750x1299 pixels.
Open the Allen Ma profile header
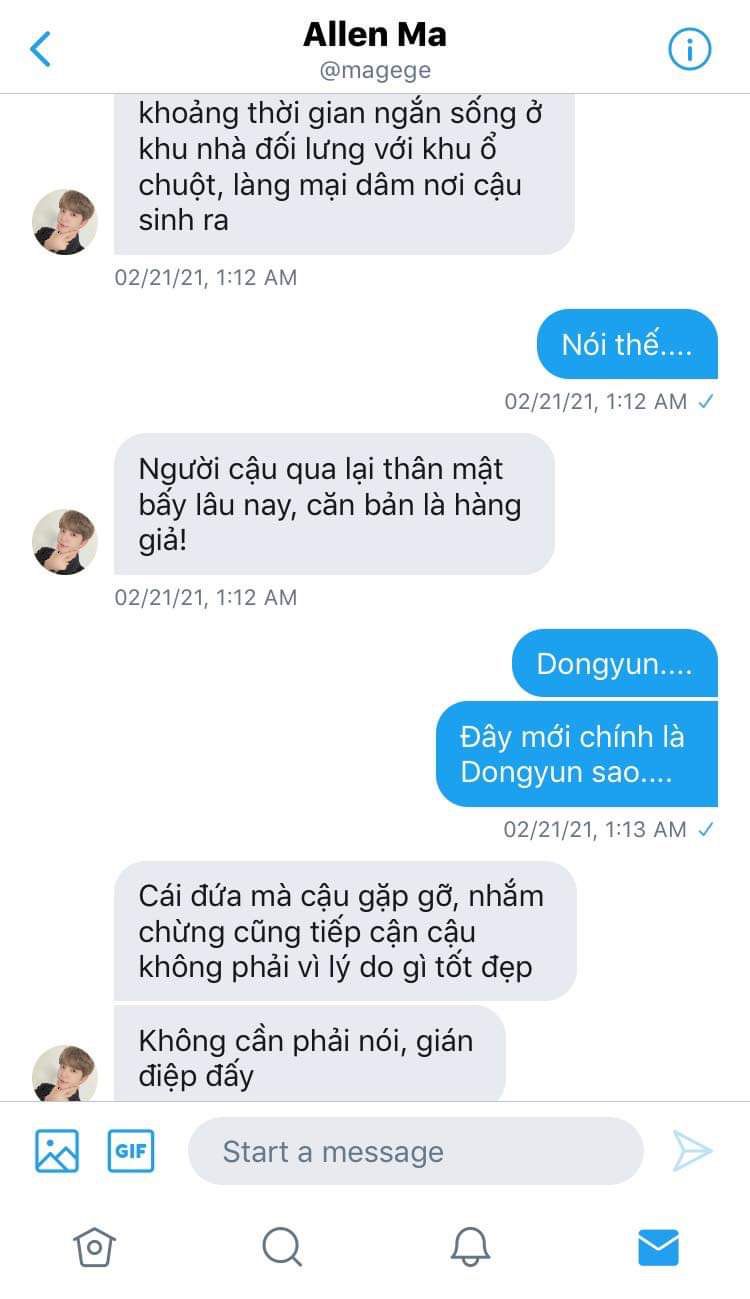(375, 48)
